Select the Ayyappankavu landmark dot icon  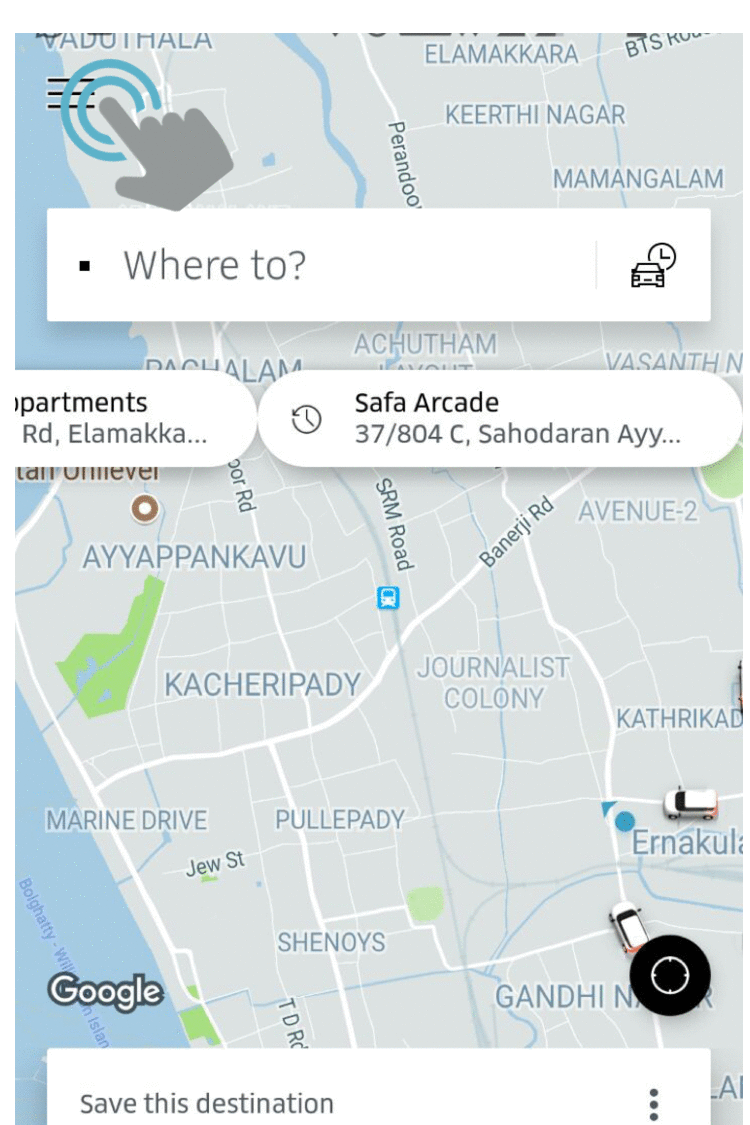pyautogui.click(x=143, y=508)
